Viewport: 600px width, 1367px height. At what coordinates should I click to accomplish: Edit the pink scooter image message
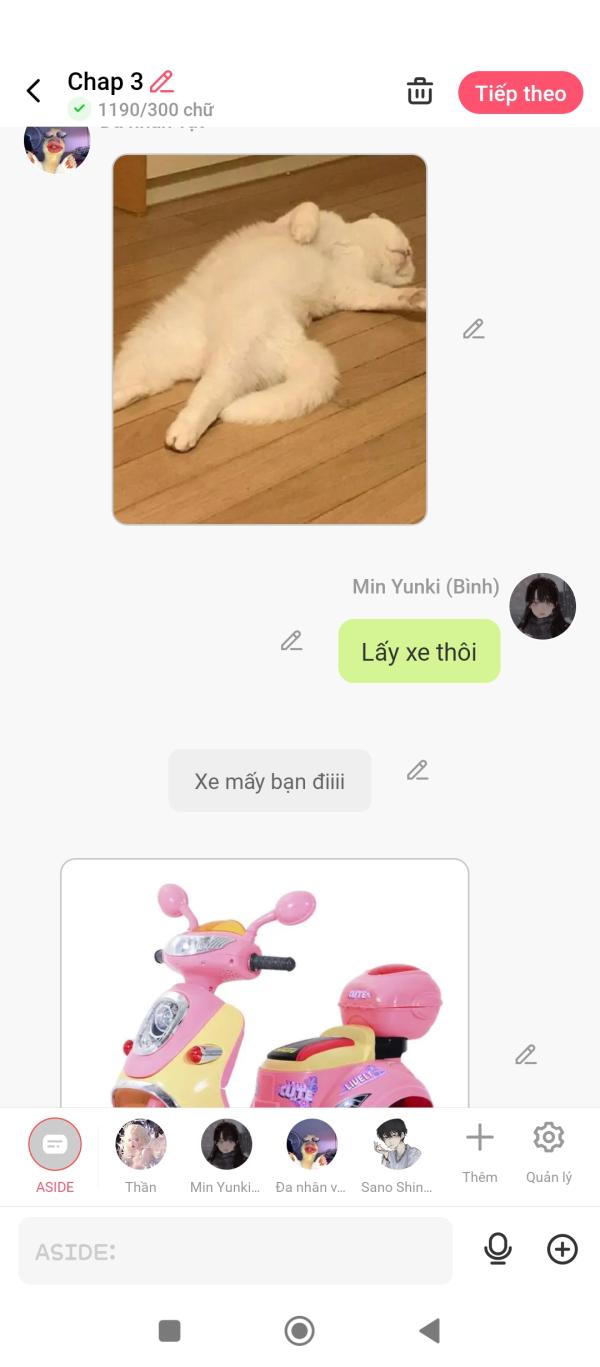[x=526, y=1054]
